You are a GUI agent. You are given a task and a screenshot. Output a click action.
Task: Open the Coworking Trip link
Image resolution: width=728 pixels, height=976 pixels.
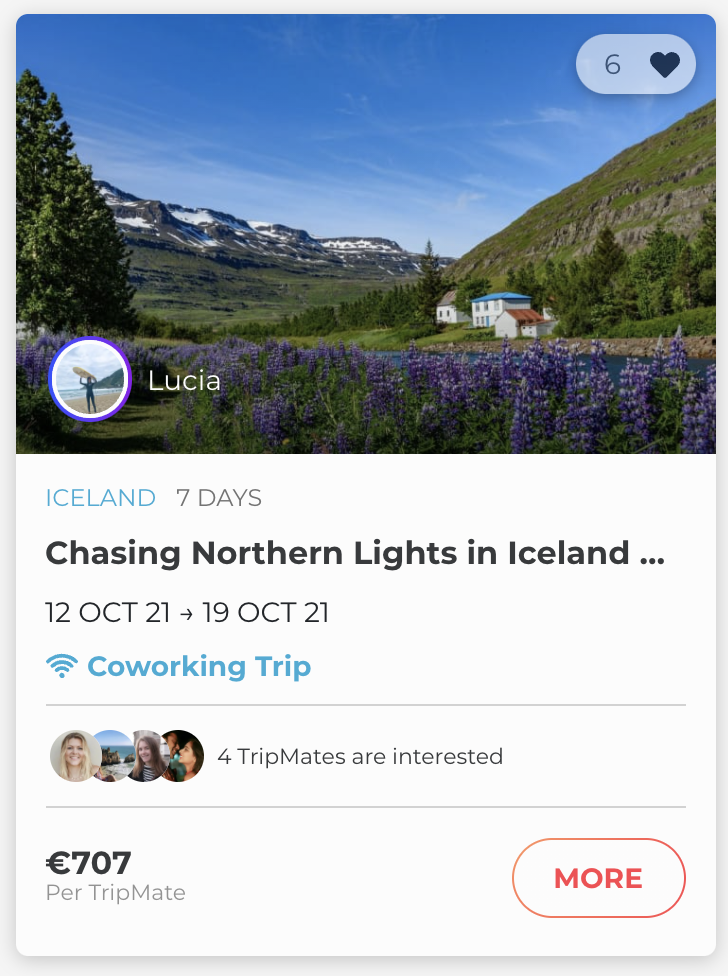198,666
